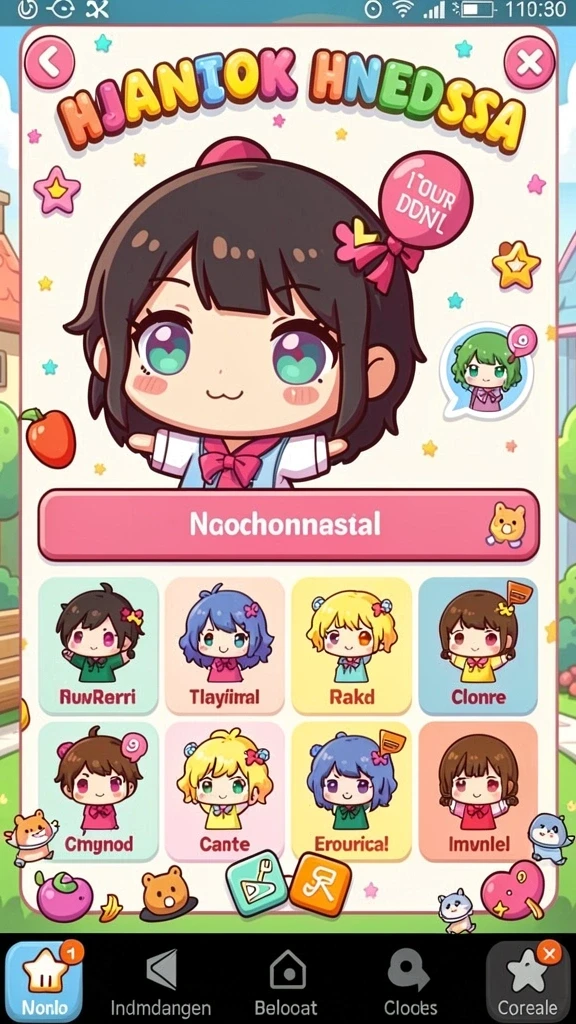Open the Clonre character card
The height and width of the screenshot is (1024, 576).
(478, 646)
